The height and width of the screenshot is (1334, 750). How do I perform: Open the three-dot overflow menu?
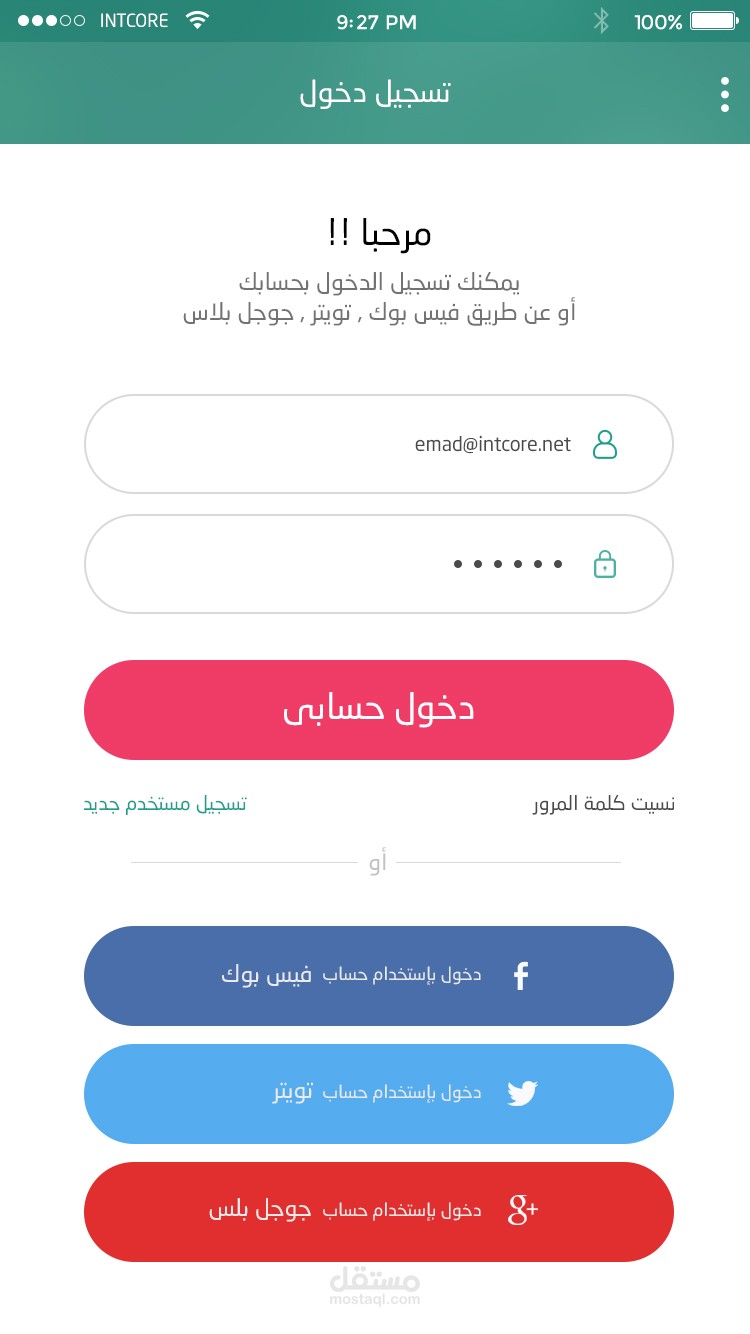point(725,94)
